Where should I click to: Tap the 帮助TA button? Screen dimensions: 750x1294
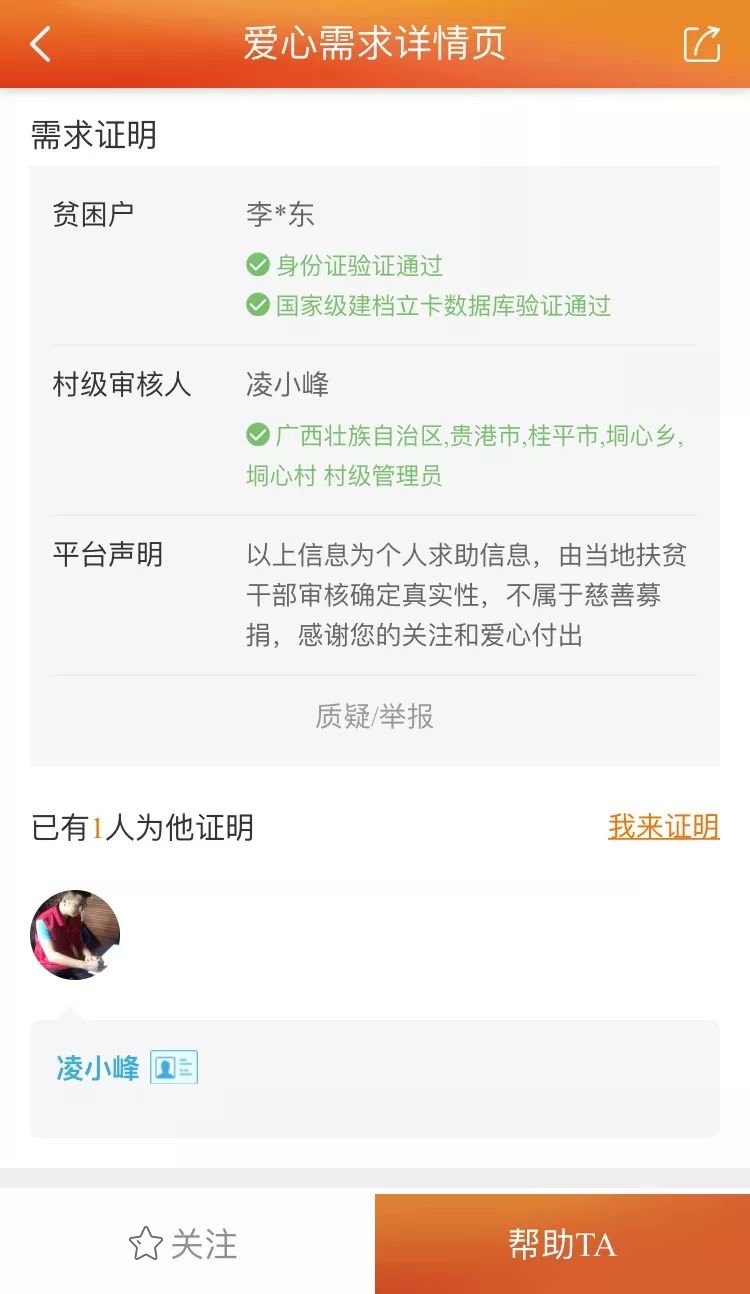click(562, 1244)
